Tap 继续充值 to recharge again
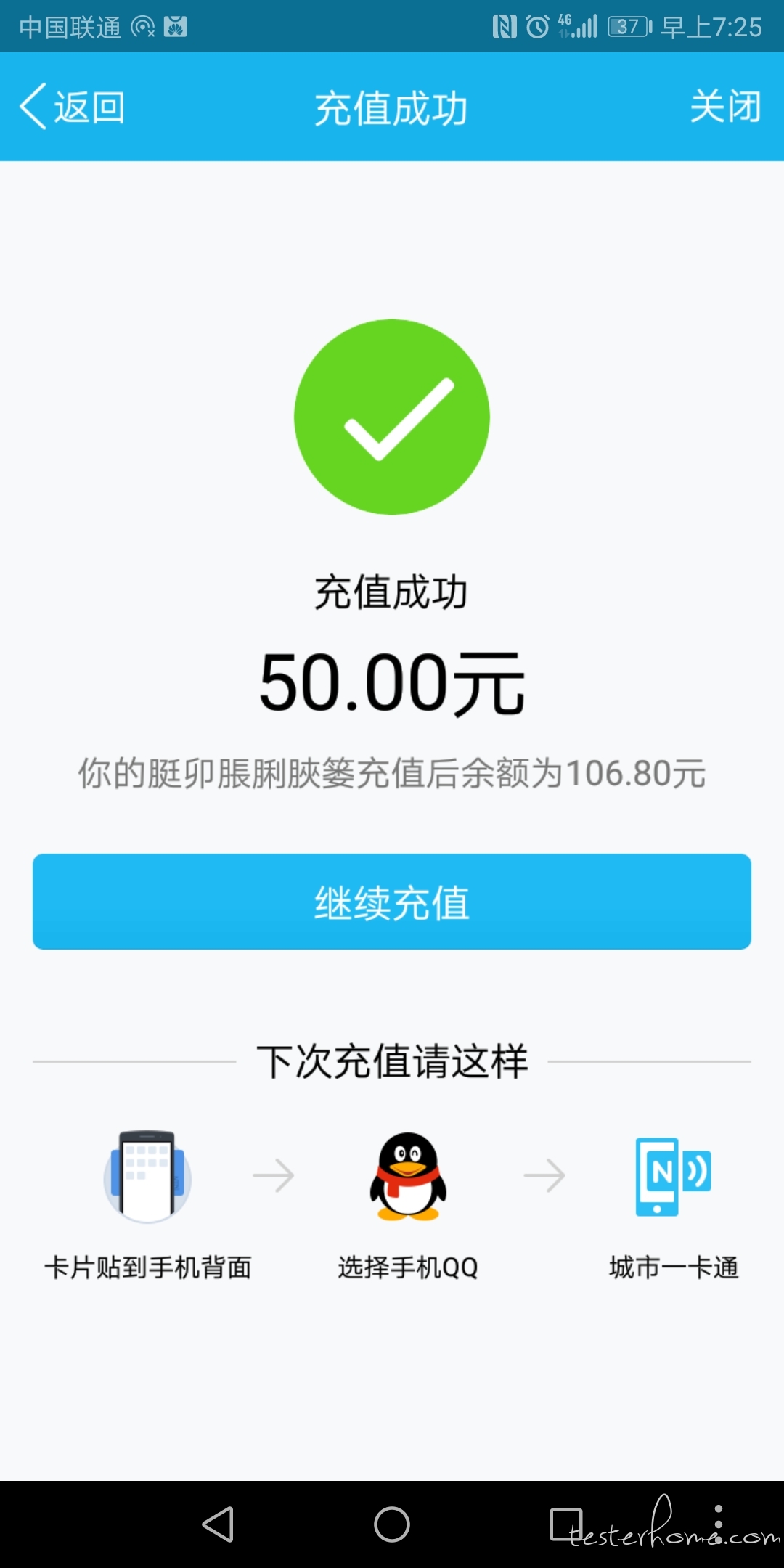This screenshot has height=1568, width=784. pos(392,902)
